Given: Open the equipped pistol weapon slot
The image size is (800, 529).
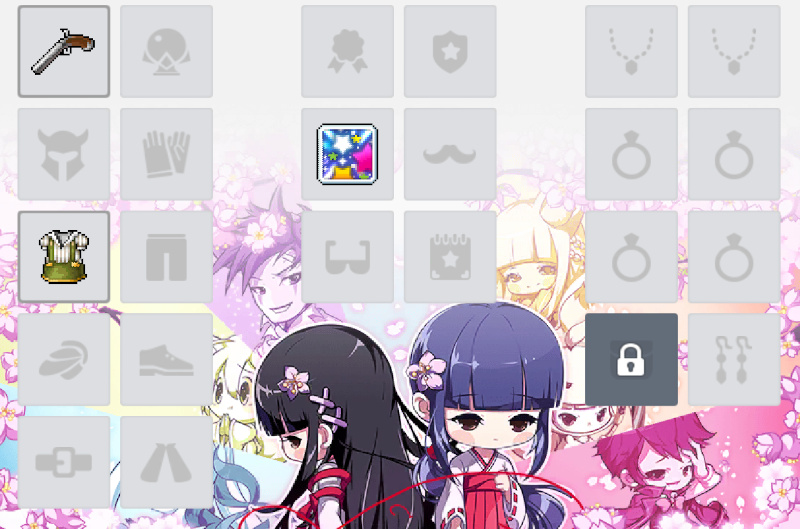Looking at the screenshot, I should pos(63,51).
